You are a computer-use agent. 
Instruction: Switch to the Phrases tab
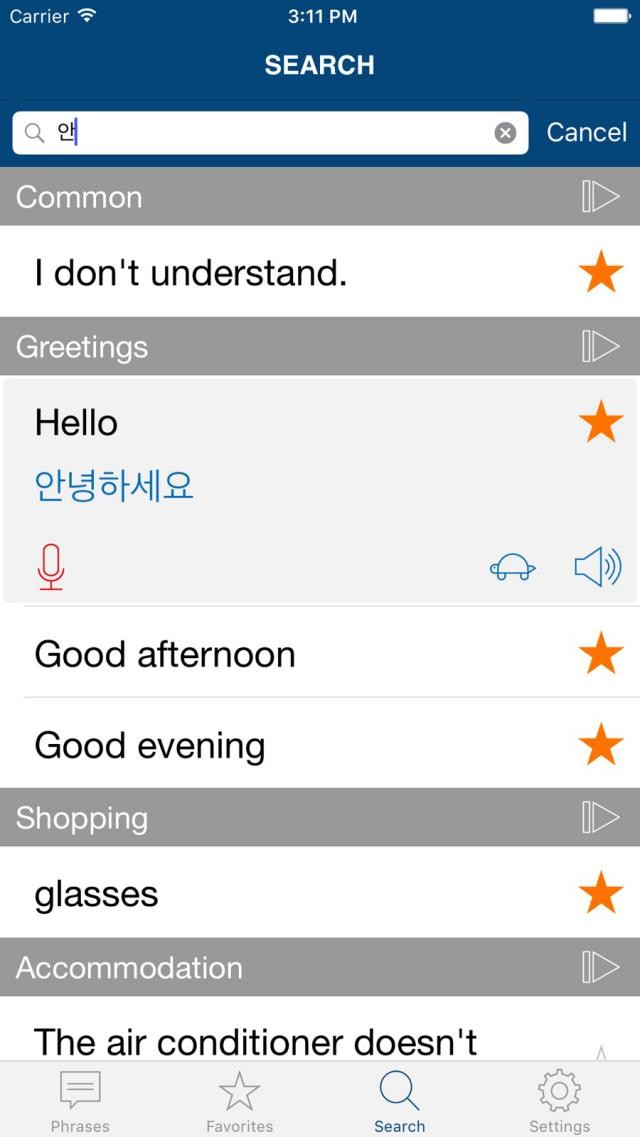(80, 1100)
